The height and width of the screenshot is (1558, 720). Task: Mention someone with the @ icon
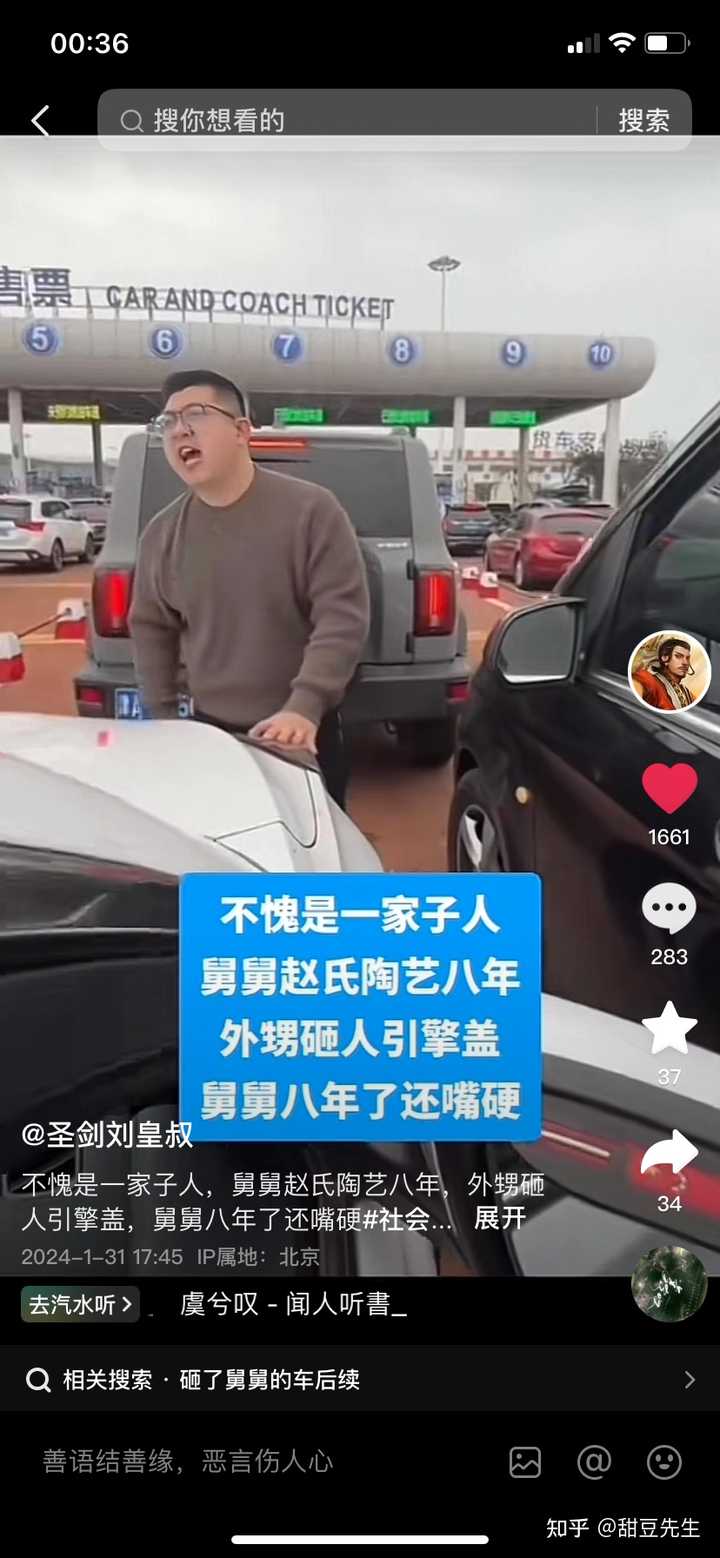(594, 1462)
